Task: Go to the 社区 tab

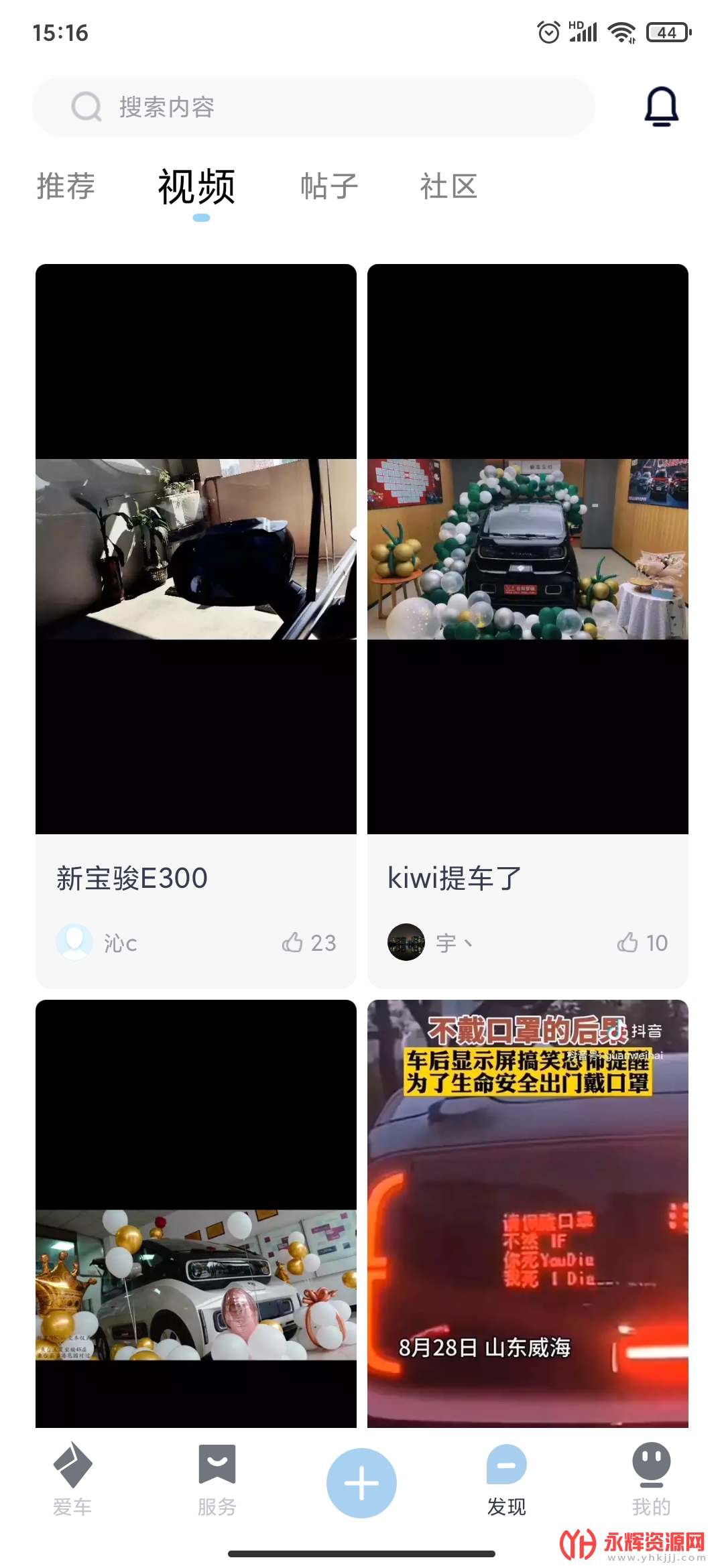Action: pyautogui.click(x=448, y=186)
